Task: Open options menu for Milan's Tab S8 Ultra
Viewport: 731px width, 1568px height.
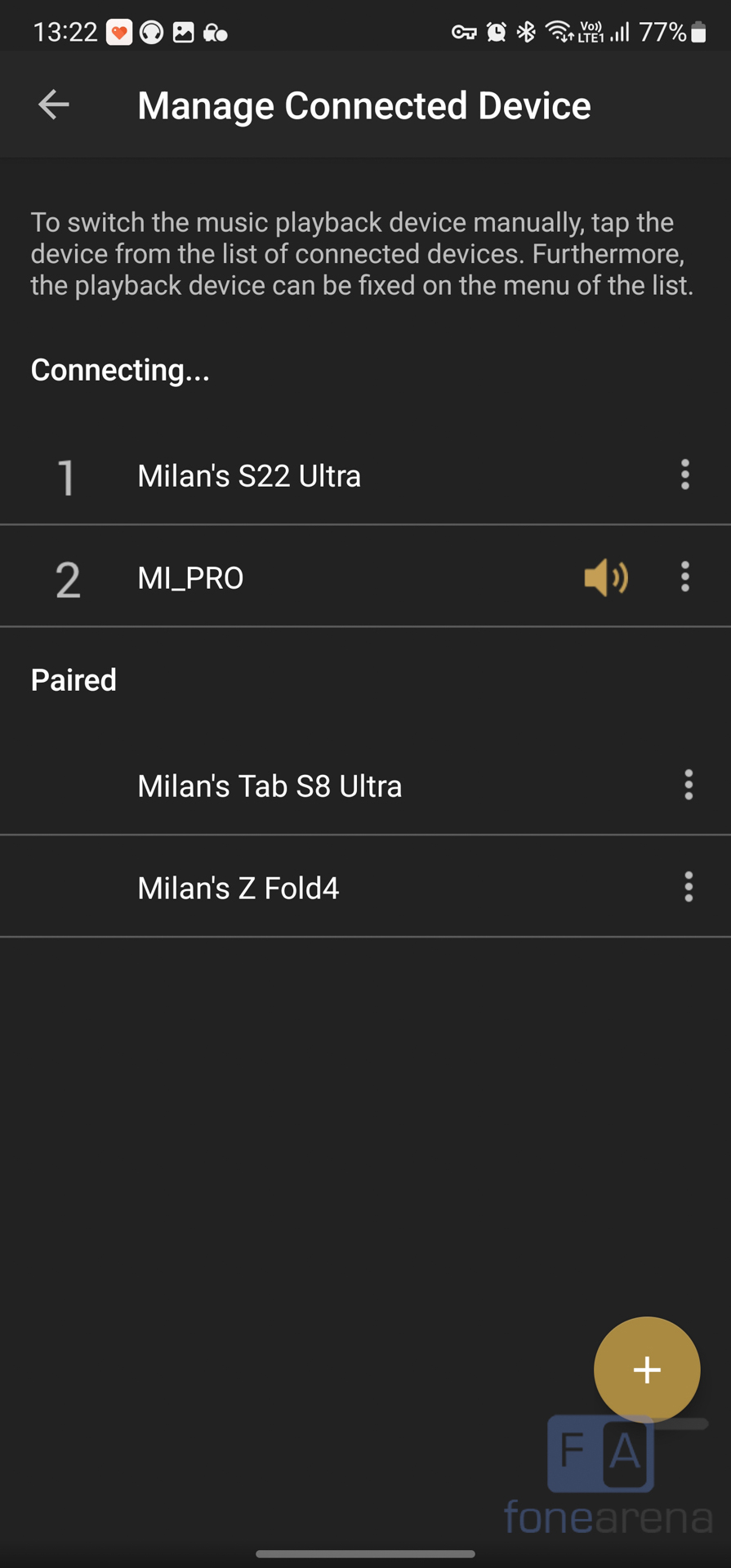Action: [689, 785]
